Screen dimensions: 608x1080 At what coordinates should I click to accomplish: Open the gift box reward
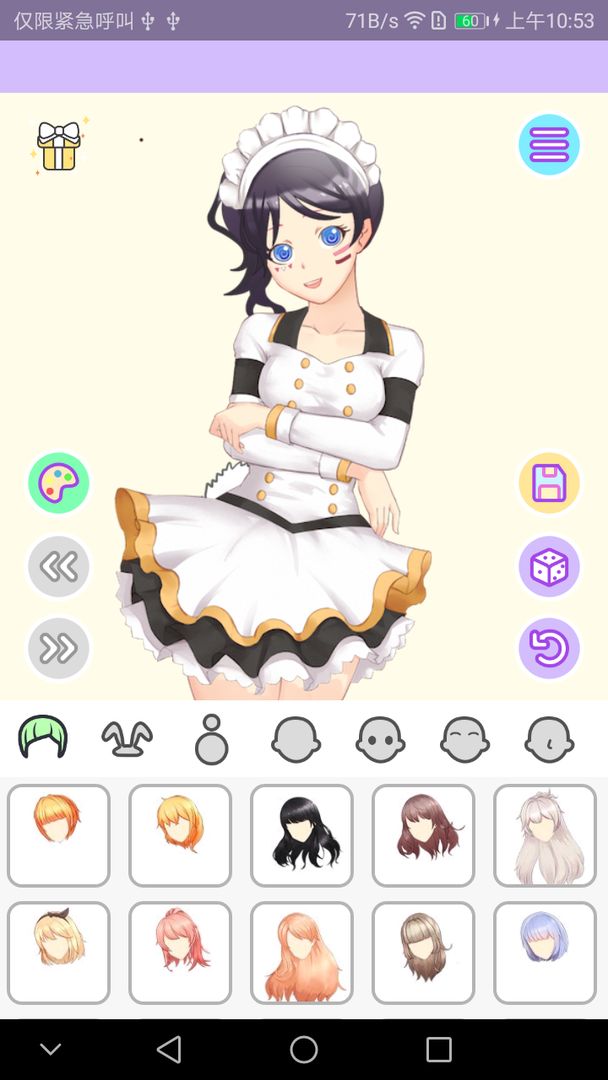click(58, 146)
